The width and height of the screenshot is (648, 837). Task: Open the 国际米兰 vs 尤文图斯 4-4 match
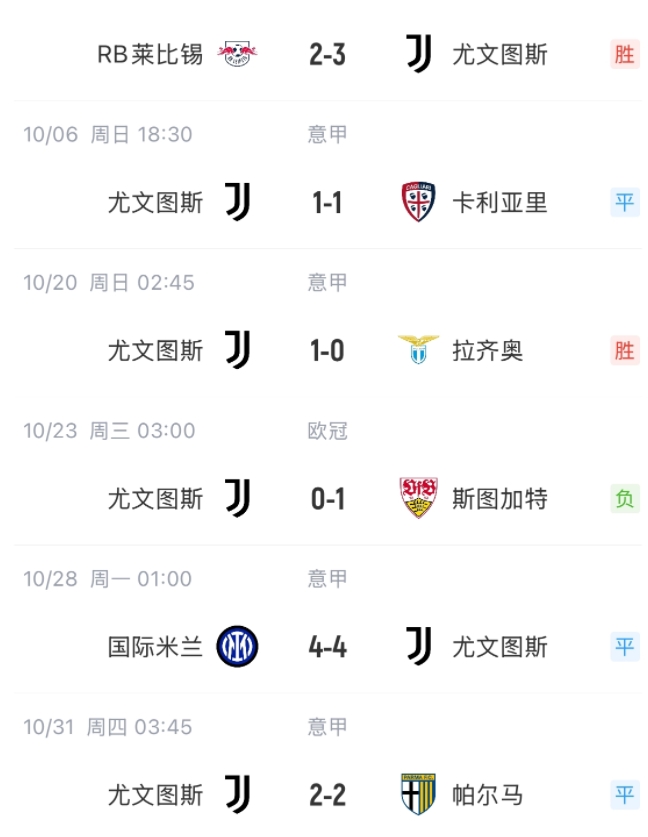tap(327, 647)
